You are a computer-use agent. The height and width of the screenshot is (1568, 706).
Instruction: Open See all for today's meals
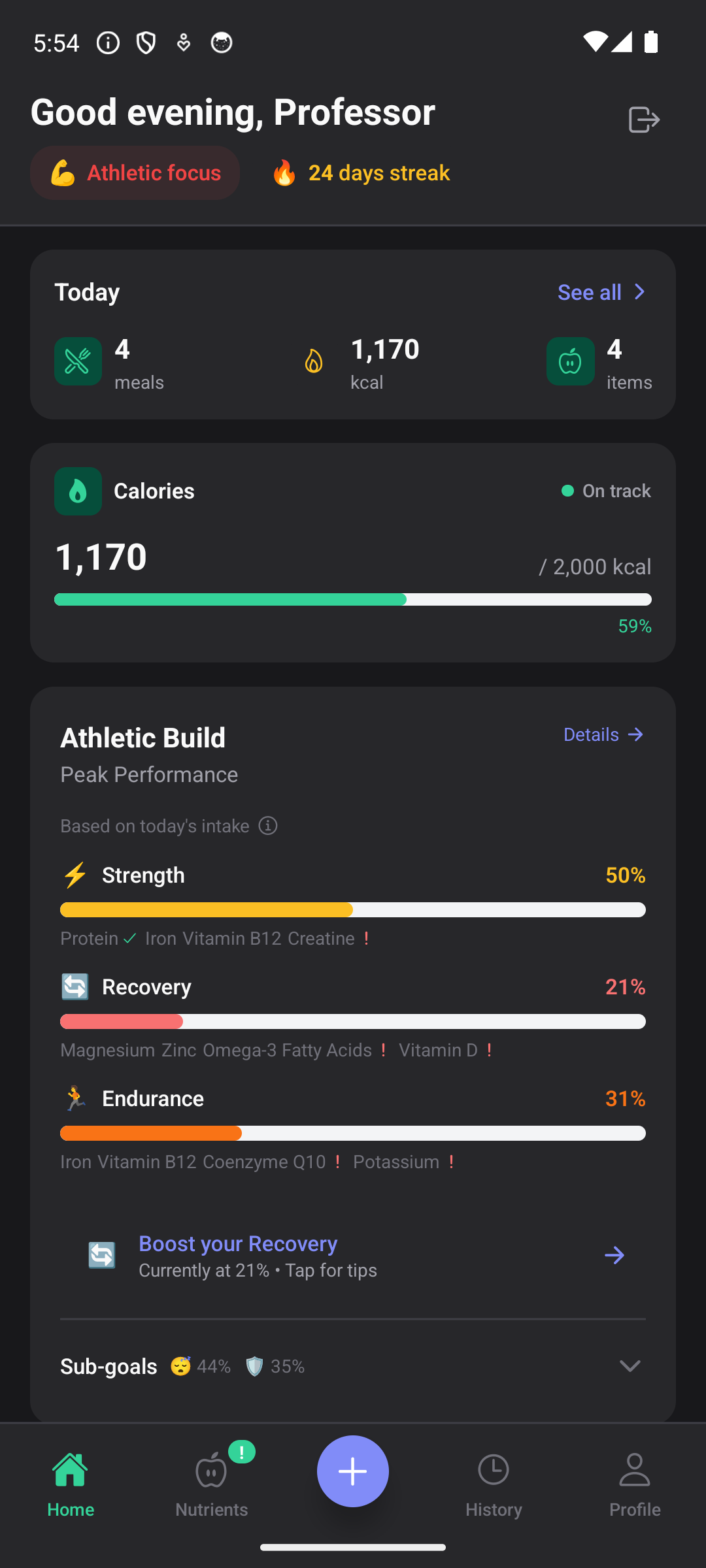tap(601, 292)
